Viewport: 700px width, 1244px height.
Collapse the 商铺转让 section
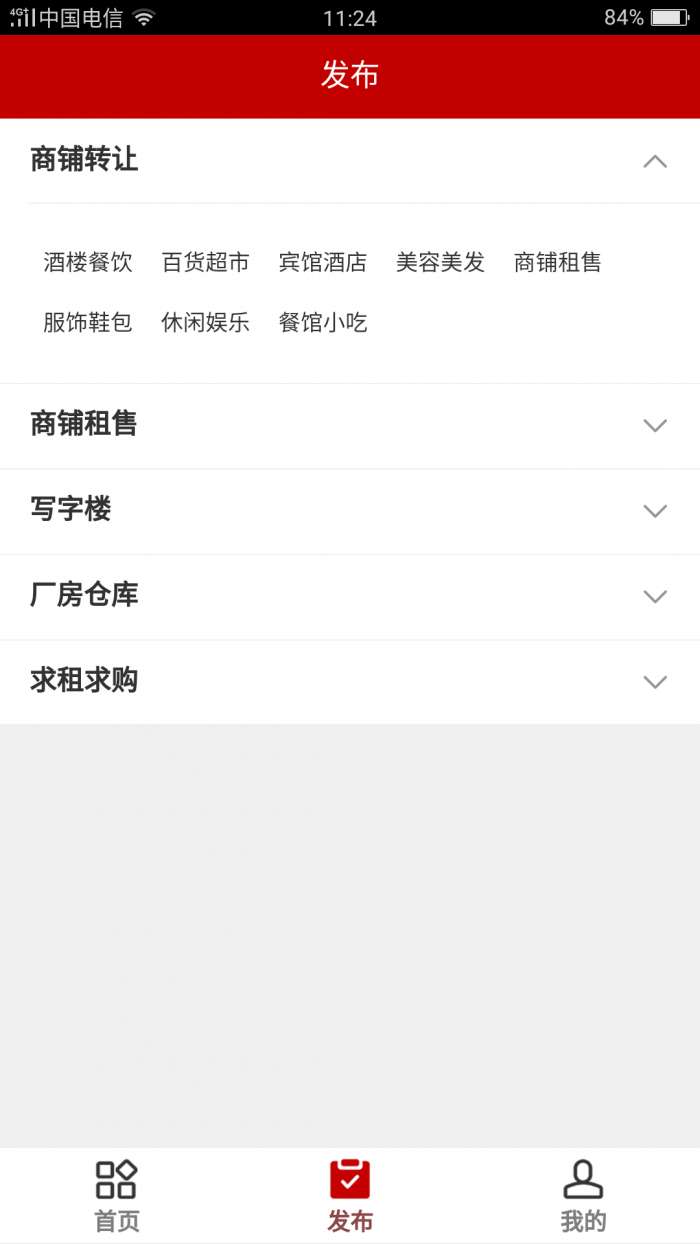tap(654, 161)
